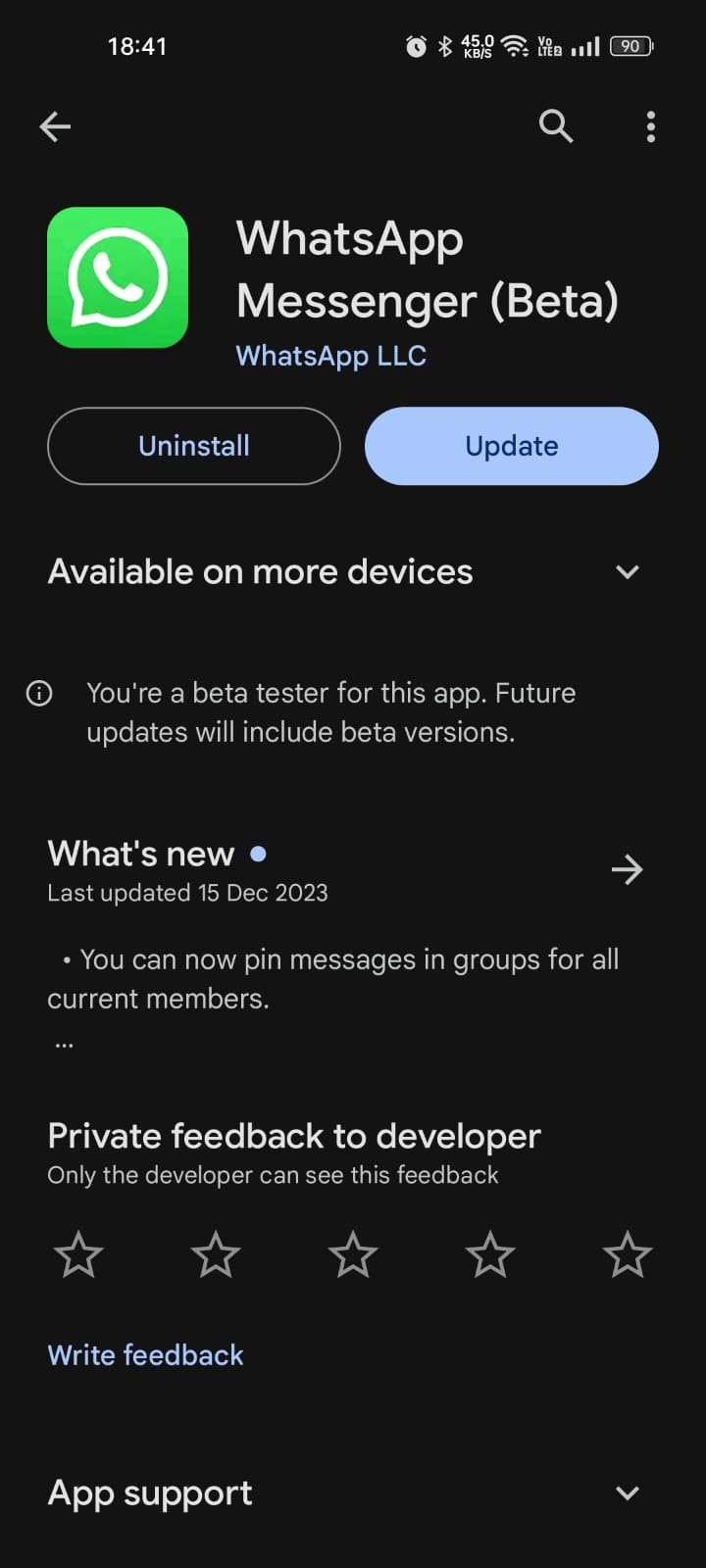Expand the App support section
The height and width of the screenshot is (1568, 706).
[627, 1493]
